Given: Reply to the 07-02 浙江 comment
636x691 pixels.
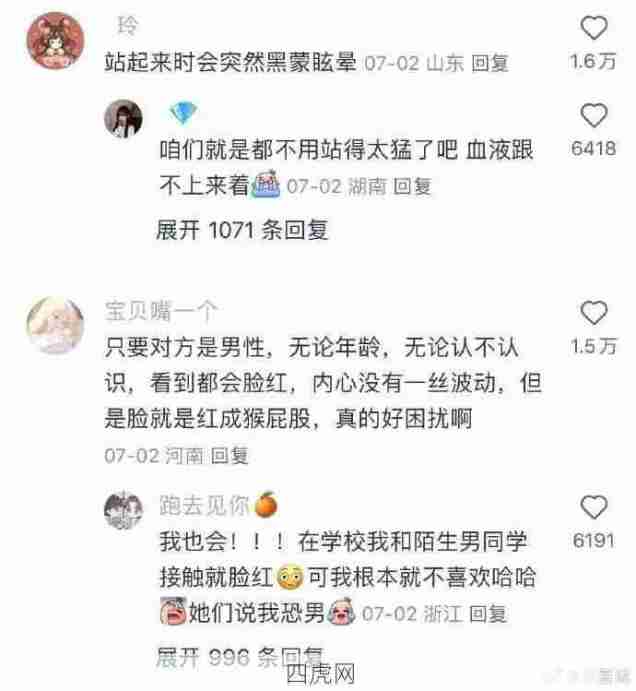Looking at the screenshot, I should (x=487, y=612).
